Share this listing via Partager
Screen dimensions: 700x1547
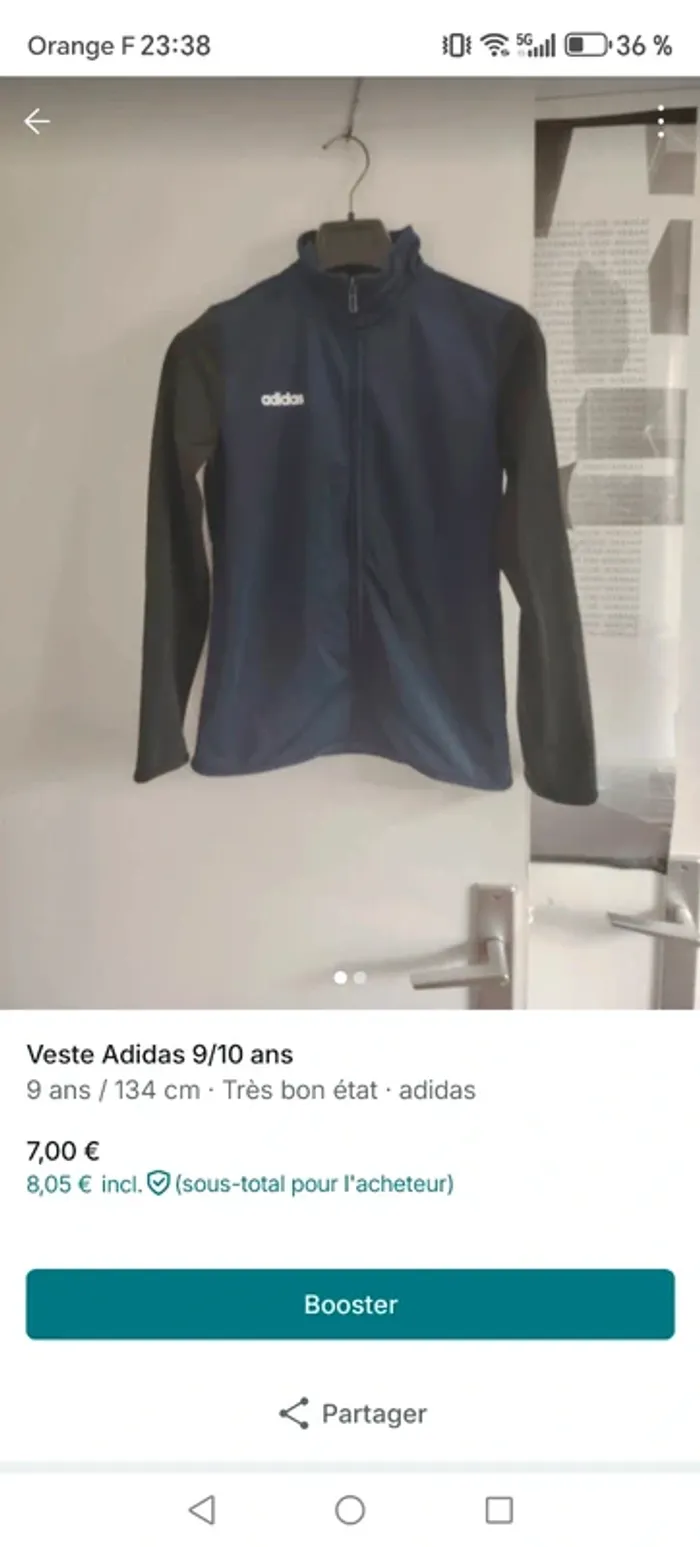click(x=352, y=1413)
